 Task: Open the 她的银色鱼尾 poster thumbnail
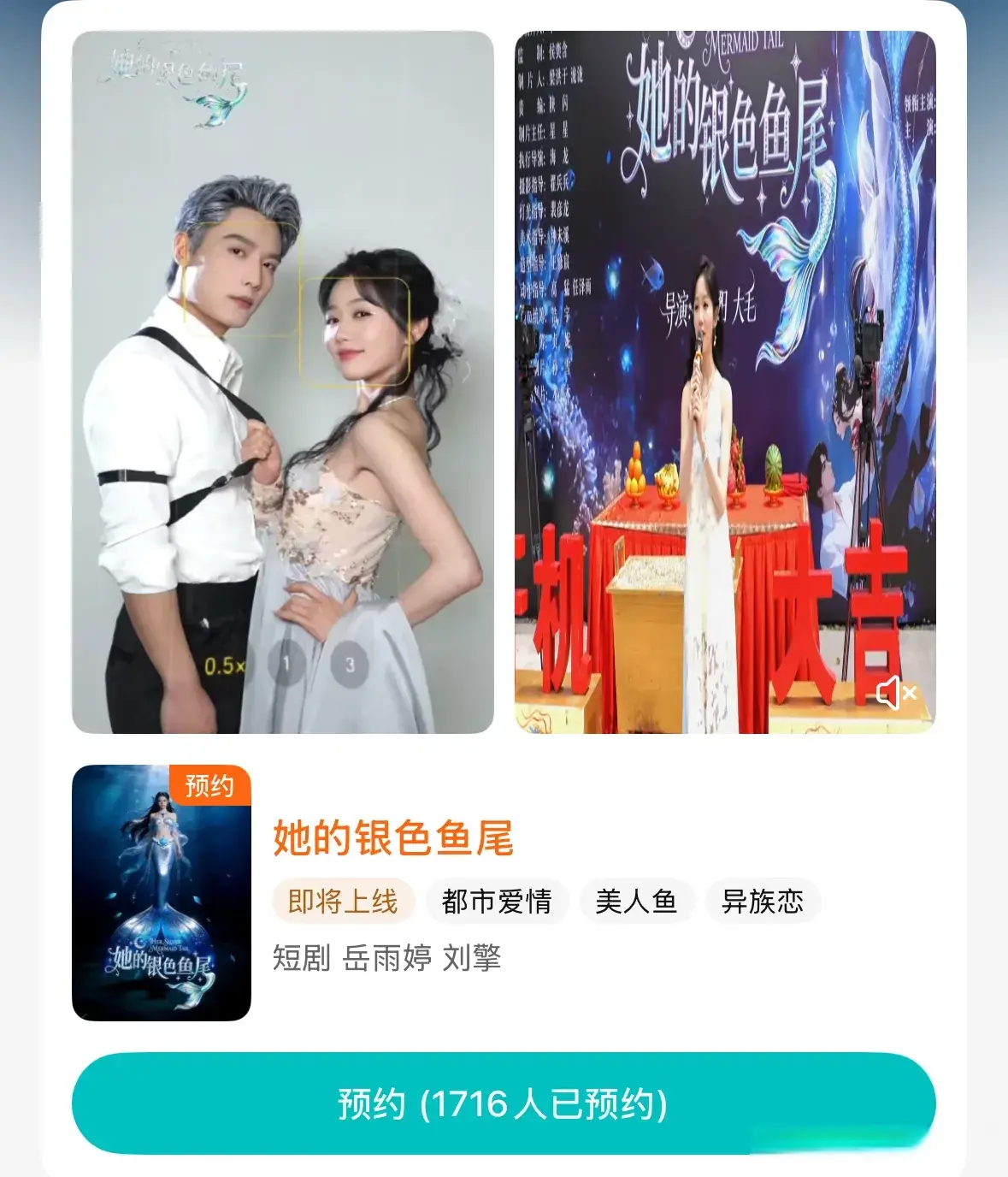point(162,892)
